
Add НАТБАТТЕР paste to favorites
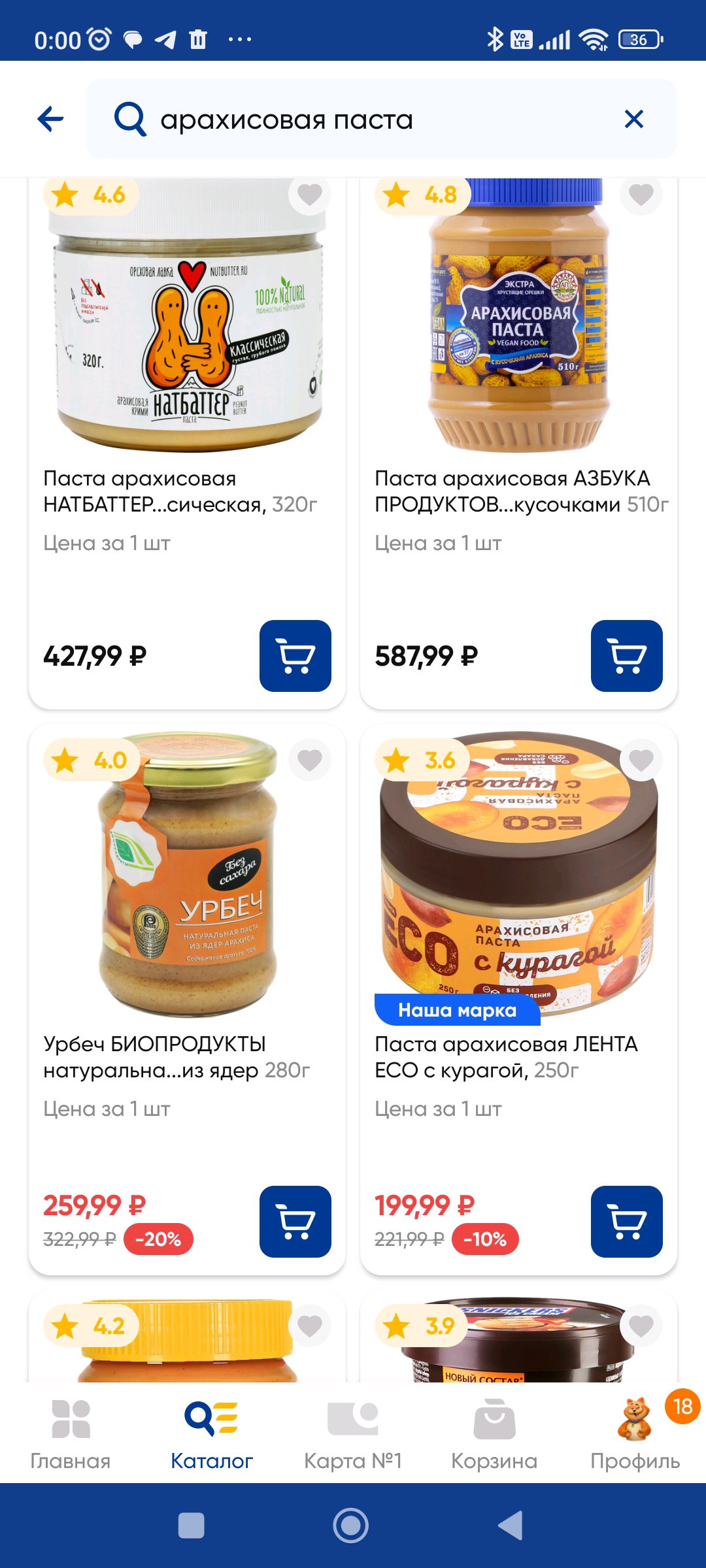pos(309,195)
